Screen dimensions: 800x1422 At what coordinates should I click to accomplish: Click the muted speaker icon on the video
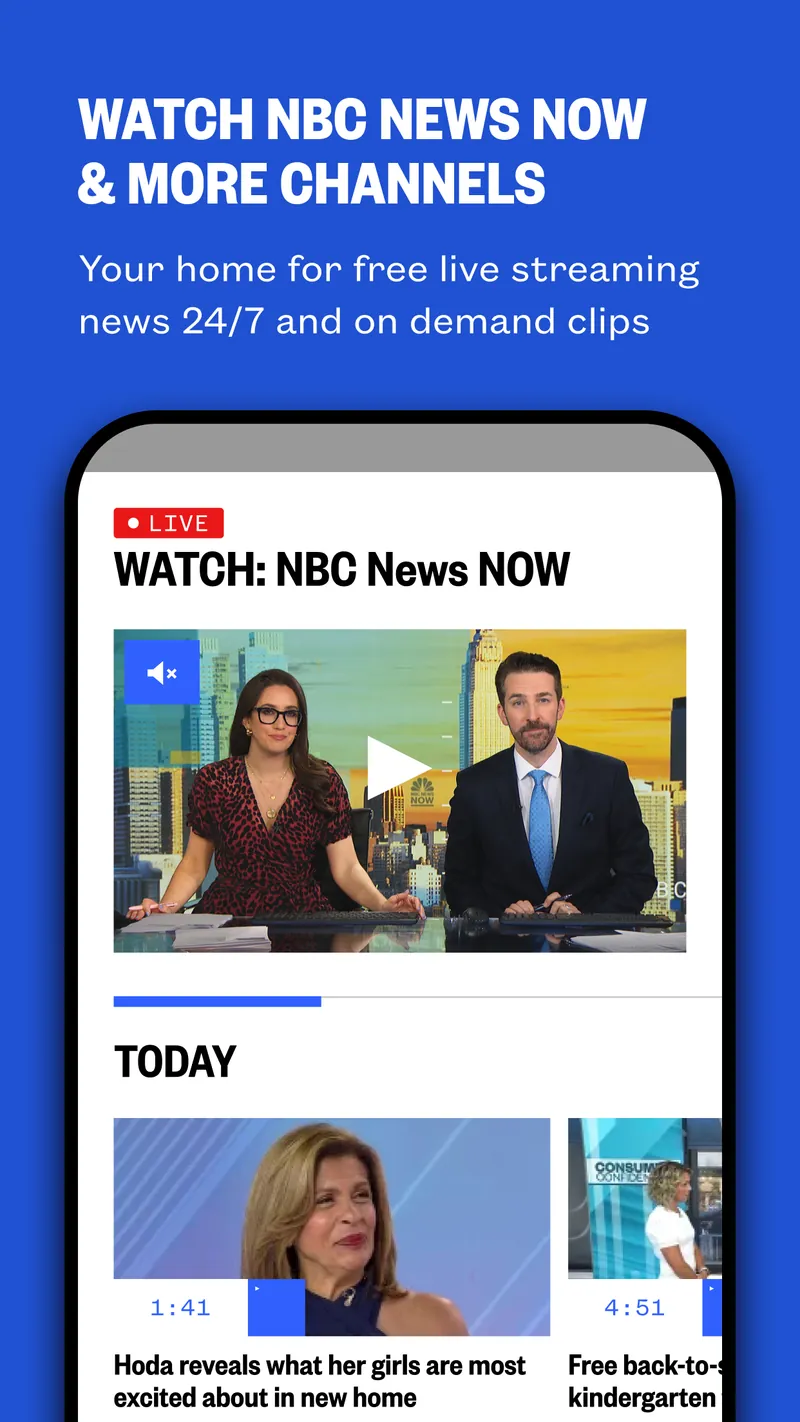point(161,671)
